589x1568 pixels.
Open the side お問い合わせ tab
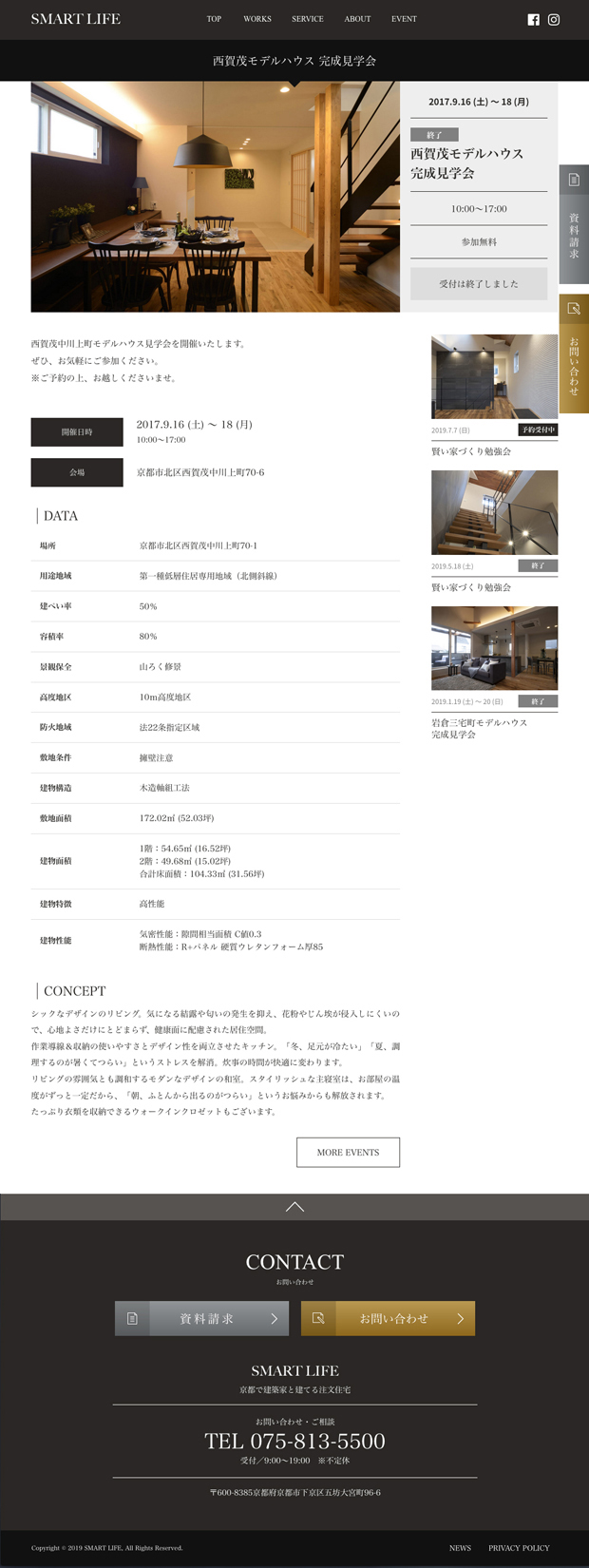click(574, 354)
